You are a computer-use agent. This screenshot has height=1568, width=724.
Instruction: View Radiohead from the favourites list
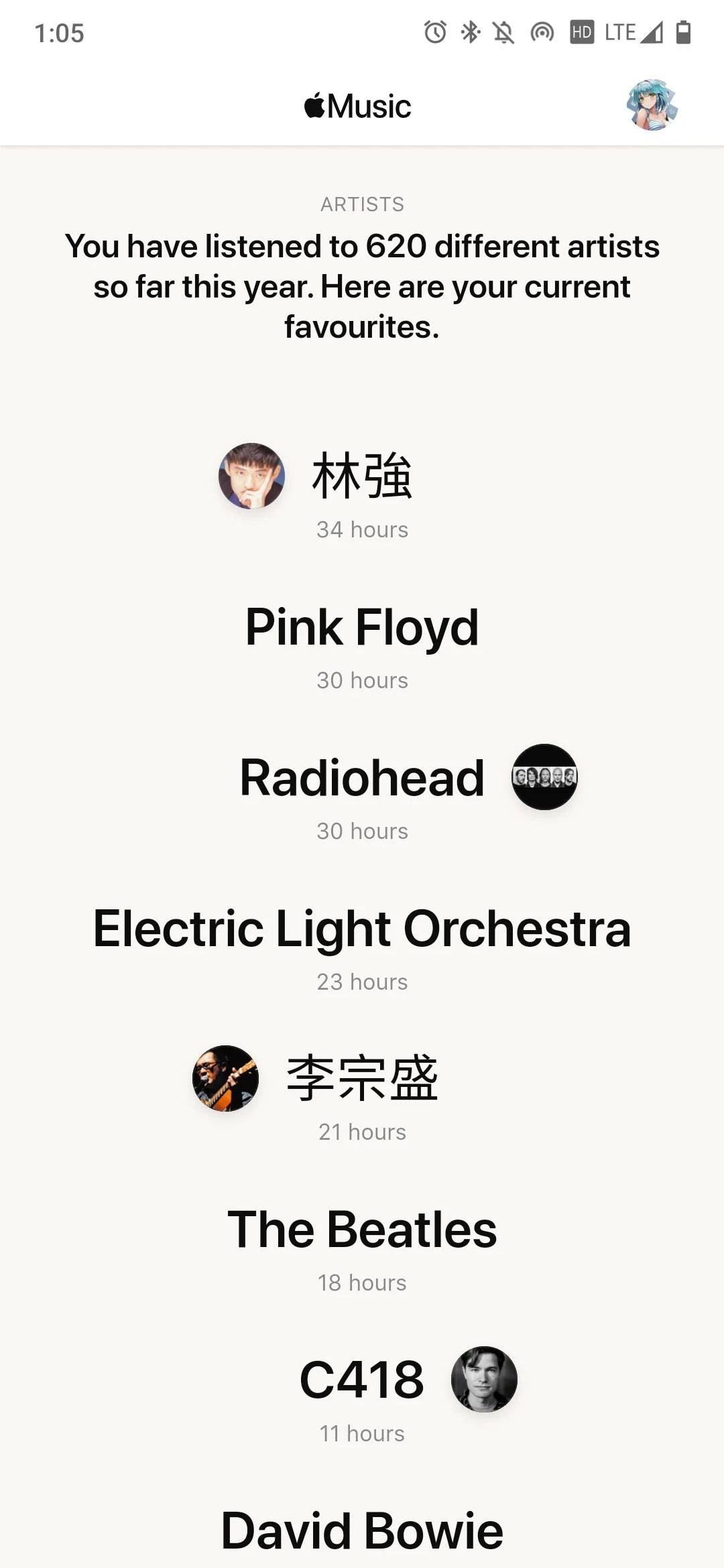362,778
